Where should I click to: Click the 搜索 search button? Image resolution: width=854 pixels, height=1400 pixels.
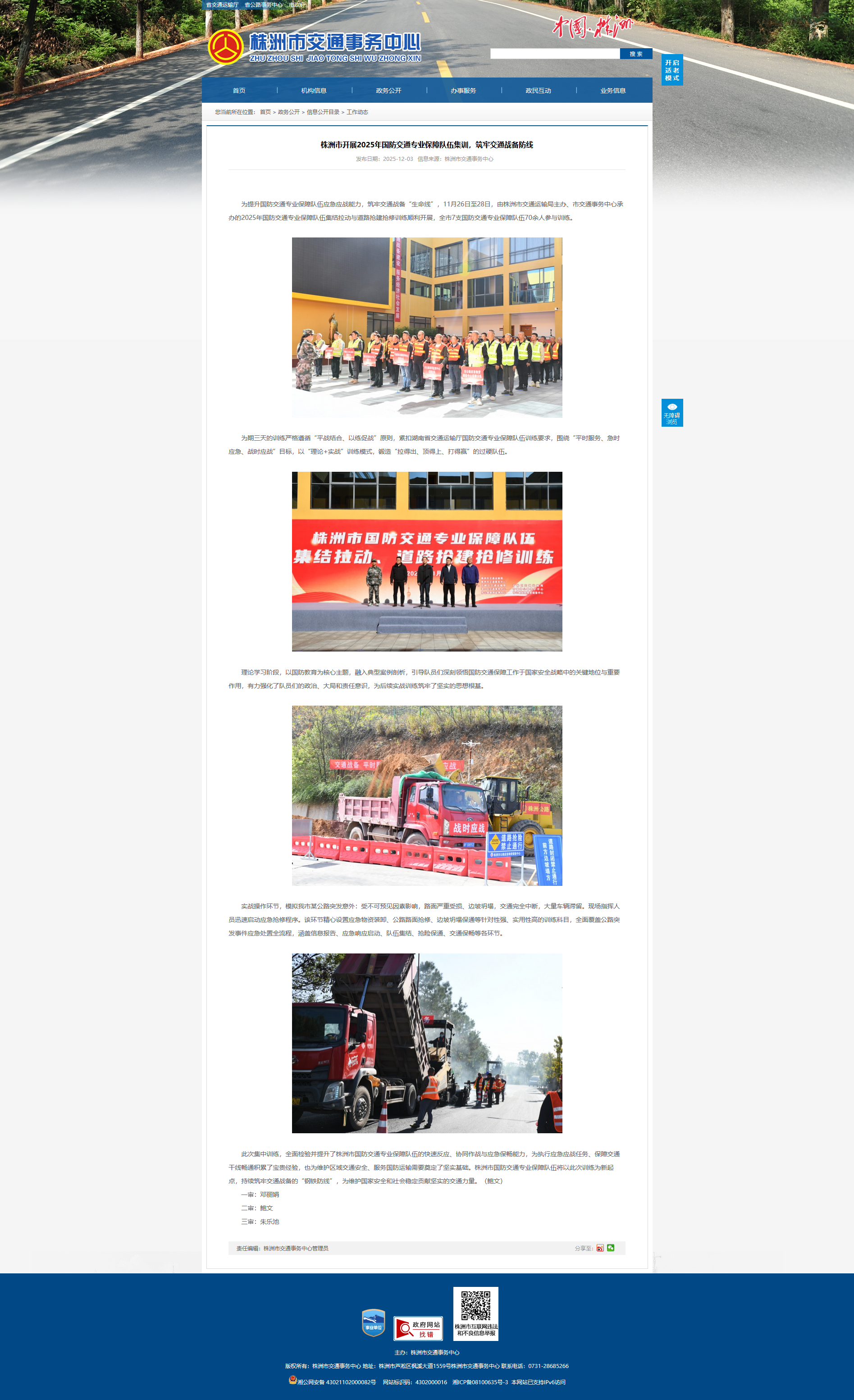[x=636, y=54]
